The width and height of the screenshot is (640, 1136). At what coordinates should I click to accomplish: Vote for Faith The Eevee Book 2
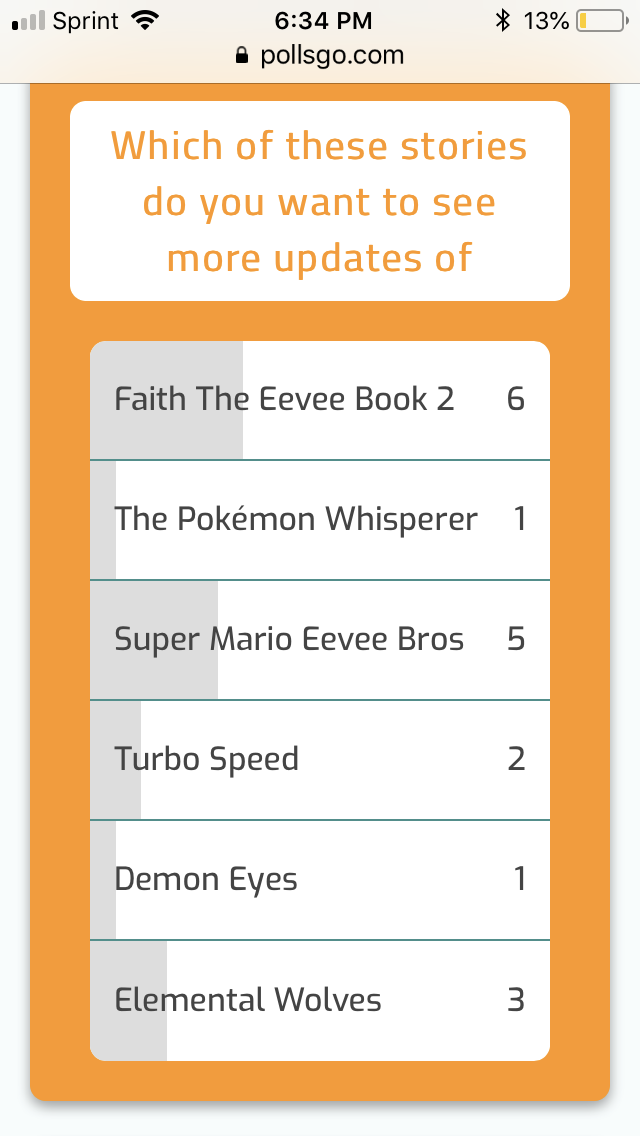[x=320, y=400]
